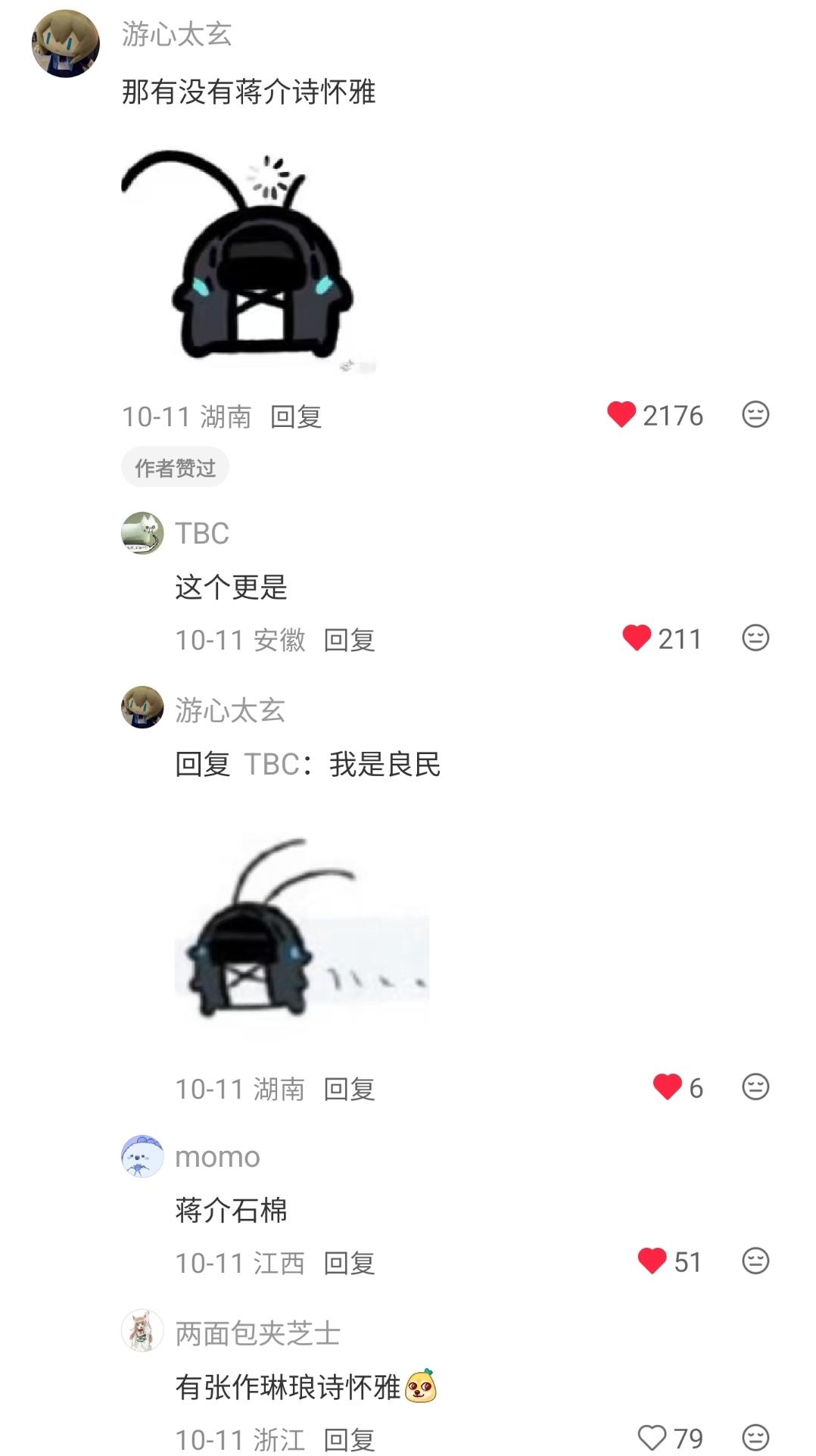Image resolution: width=816 pixels, height=1456 pixels.
Task: Reply to momo's comment
Action: point(349,1264)
